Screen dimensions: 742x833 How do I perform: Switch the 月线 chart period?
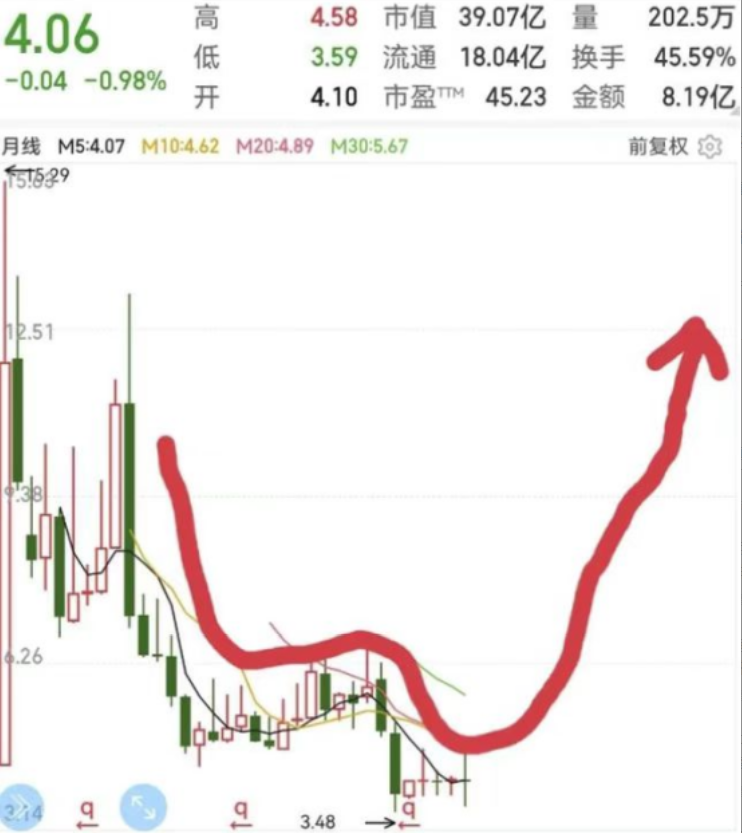(x=21, y=147)
